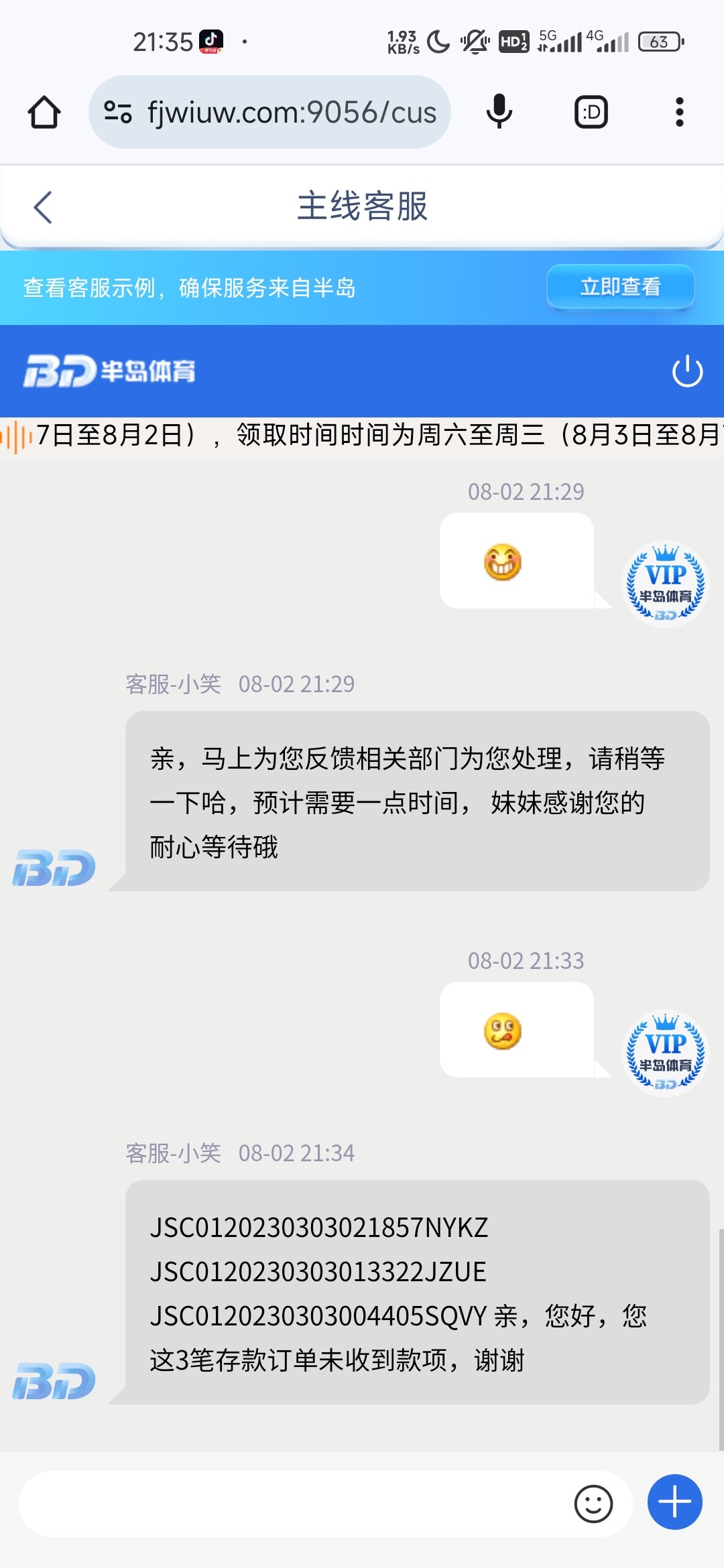Open browser three-dot overflow menu
The image size is (724, 1568).
(x=679, y=112)
